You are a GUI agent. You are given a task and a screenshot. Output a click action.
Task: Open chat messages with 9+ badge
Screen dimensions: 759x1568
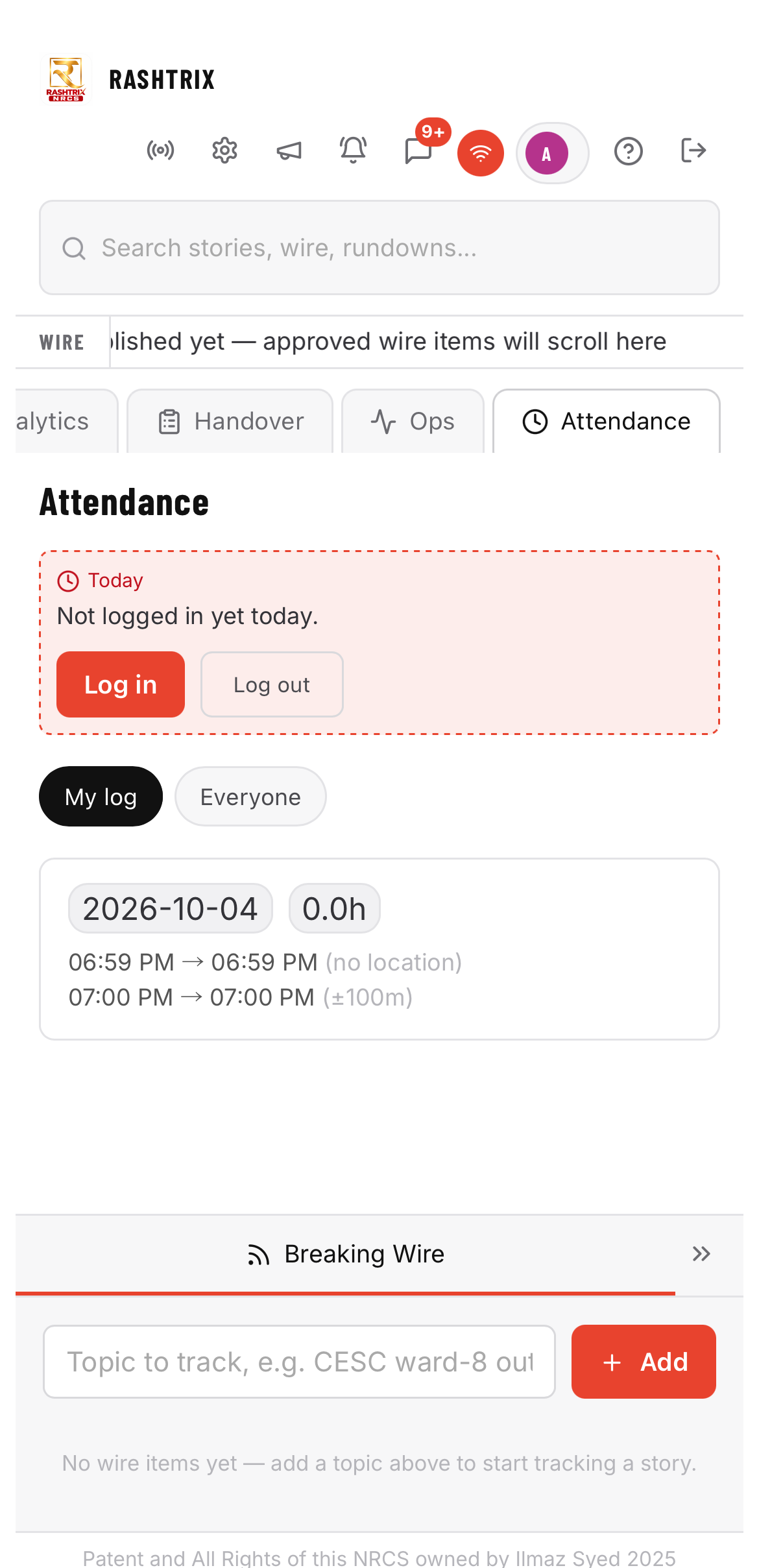(x=418, y=151)
